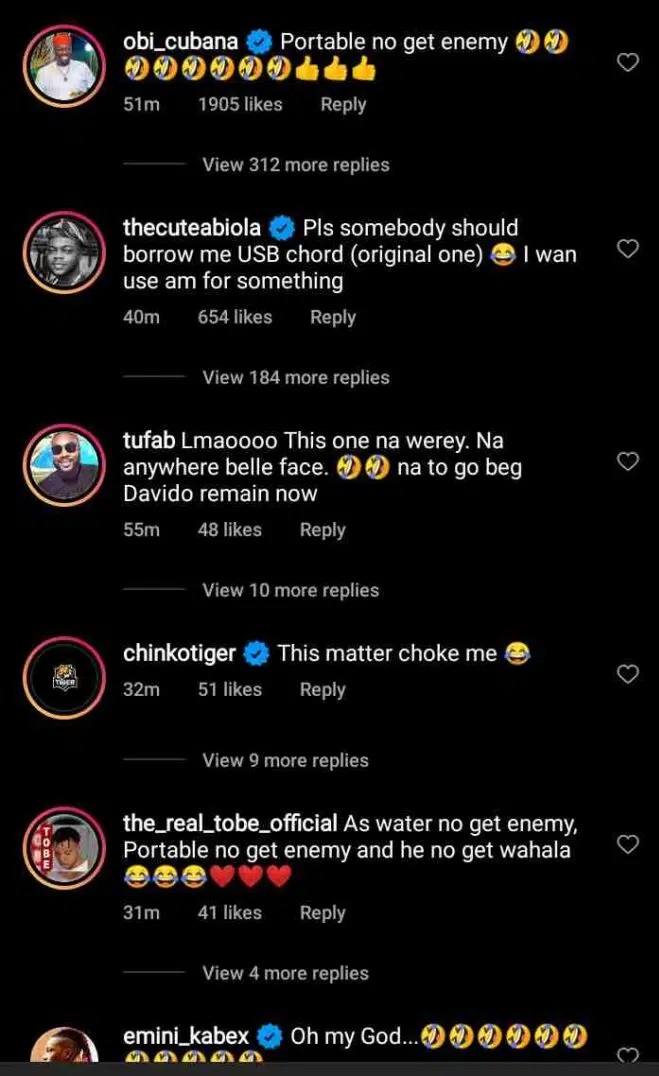Like thecuteabiola's comment
The image size is (659, 1076).
tap(627, 249)
